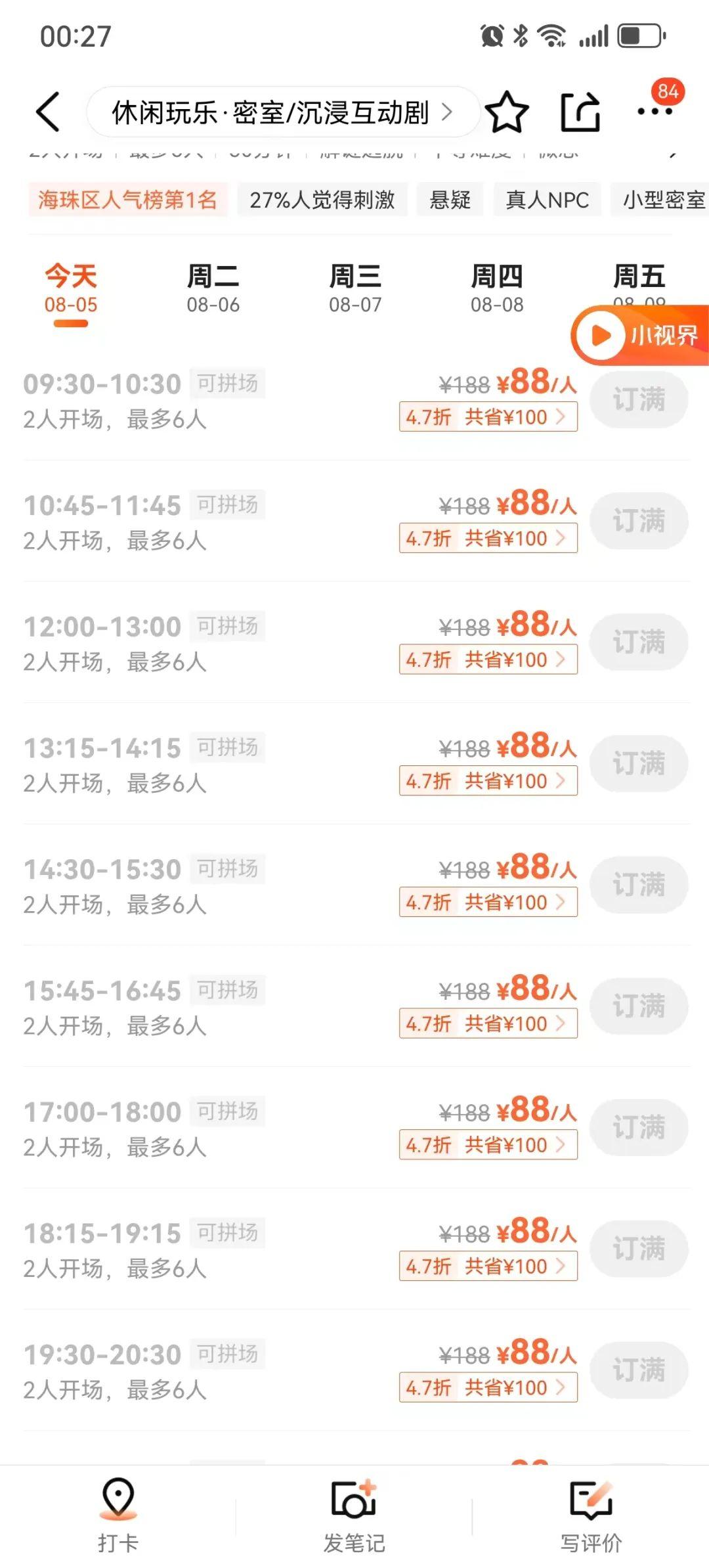
Task: Switch to 周三 08-07
Action: (355, 289)
